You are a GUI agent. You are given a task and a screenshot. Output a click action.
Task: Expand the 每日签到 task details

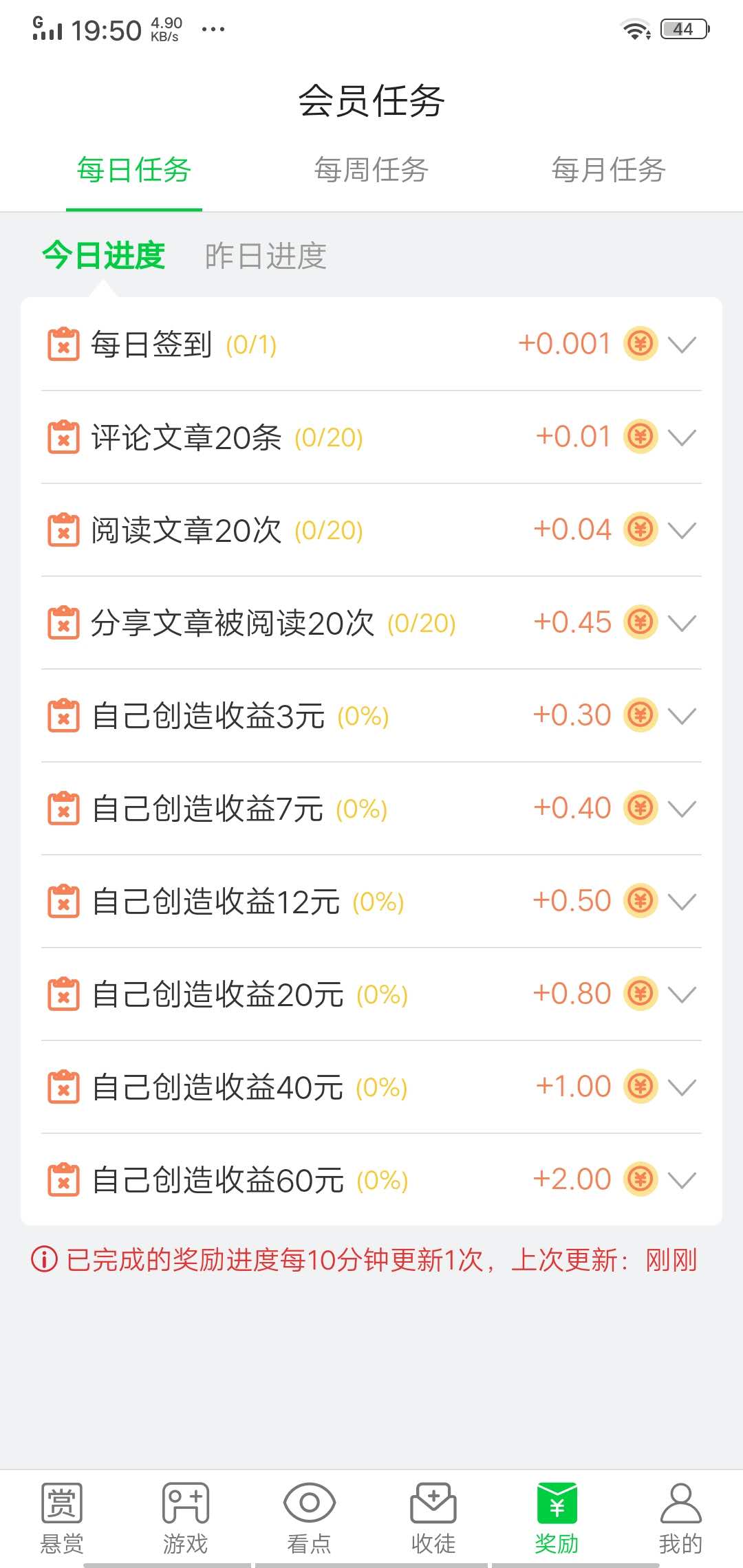point(682,346)
